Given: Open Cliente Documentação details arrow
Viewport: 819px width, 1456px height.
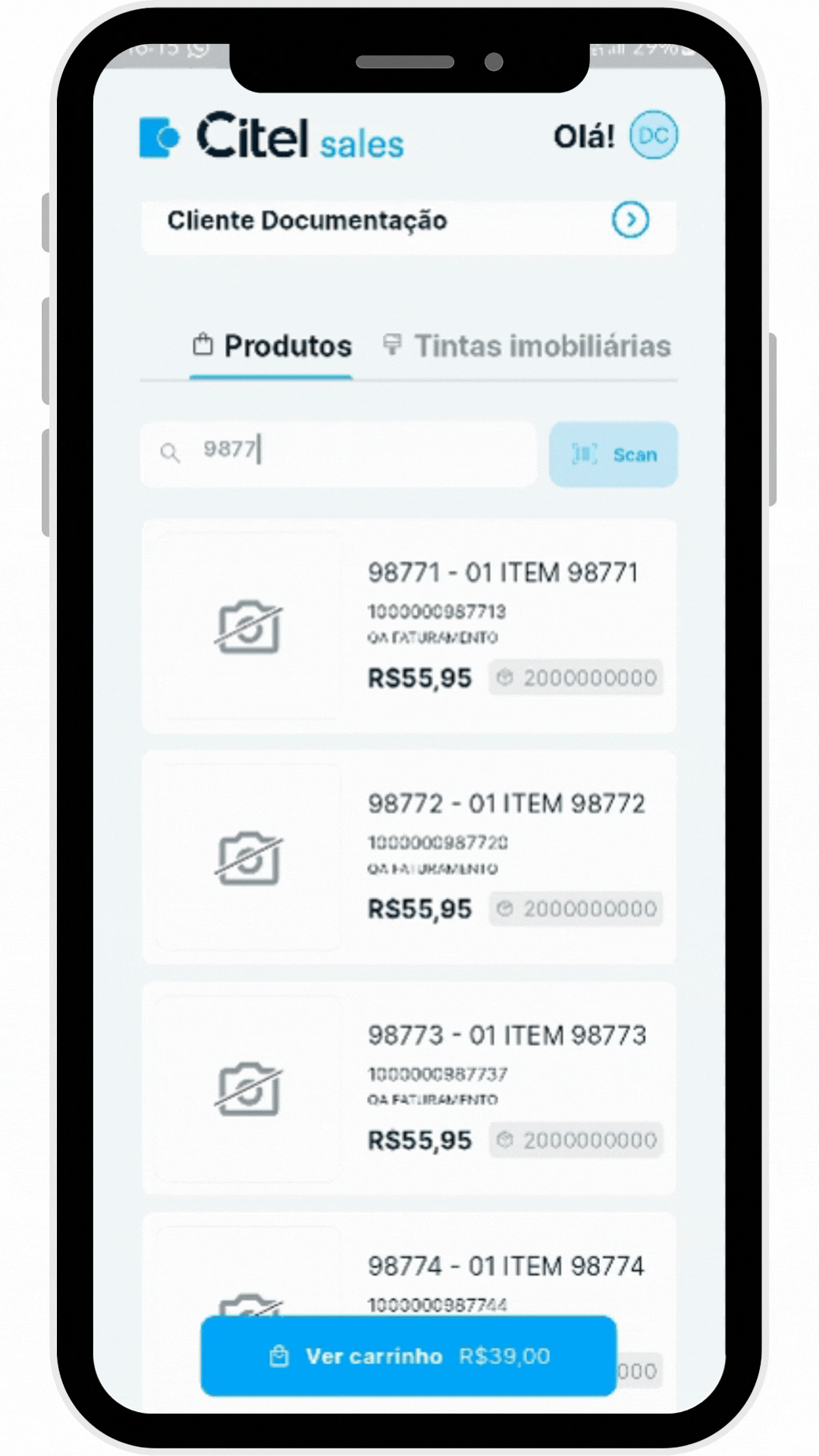Looking at the screenshot, I should 630,220.
